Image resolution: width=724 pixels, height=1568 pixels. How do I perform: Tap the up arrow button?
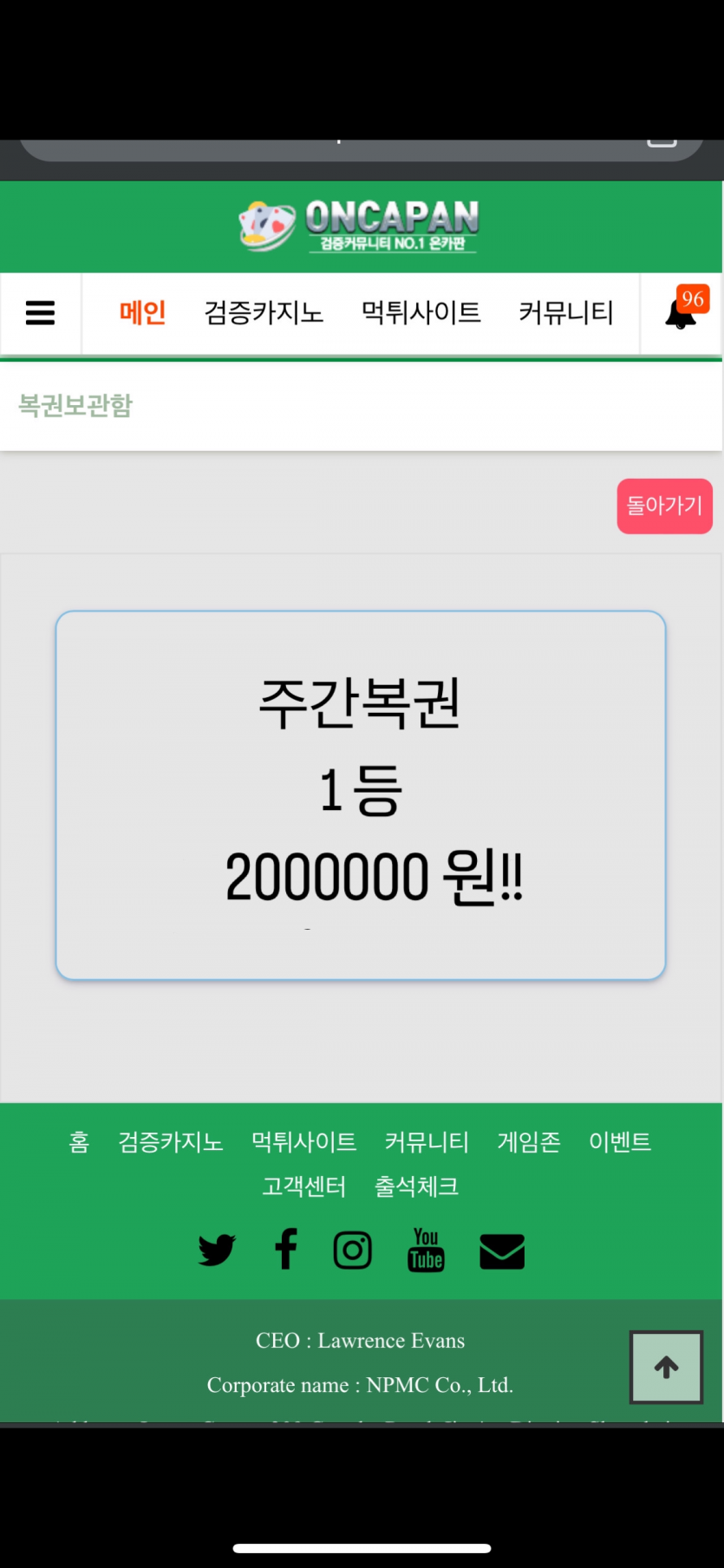666,1367
